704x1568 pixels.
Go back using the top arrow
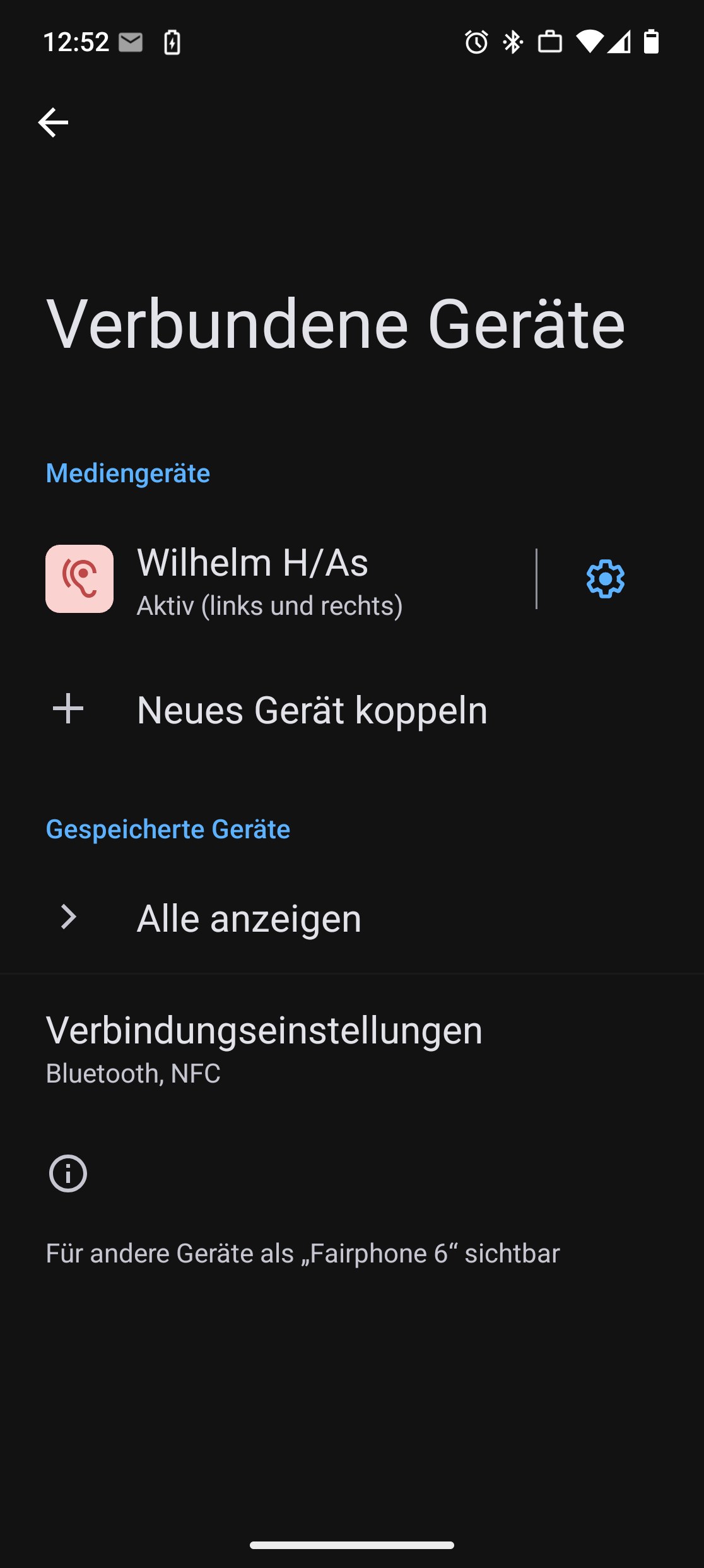click(x=53, y=122)
